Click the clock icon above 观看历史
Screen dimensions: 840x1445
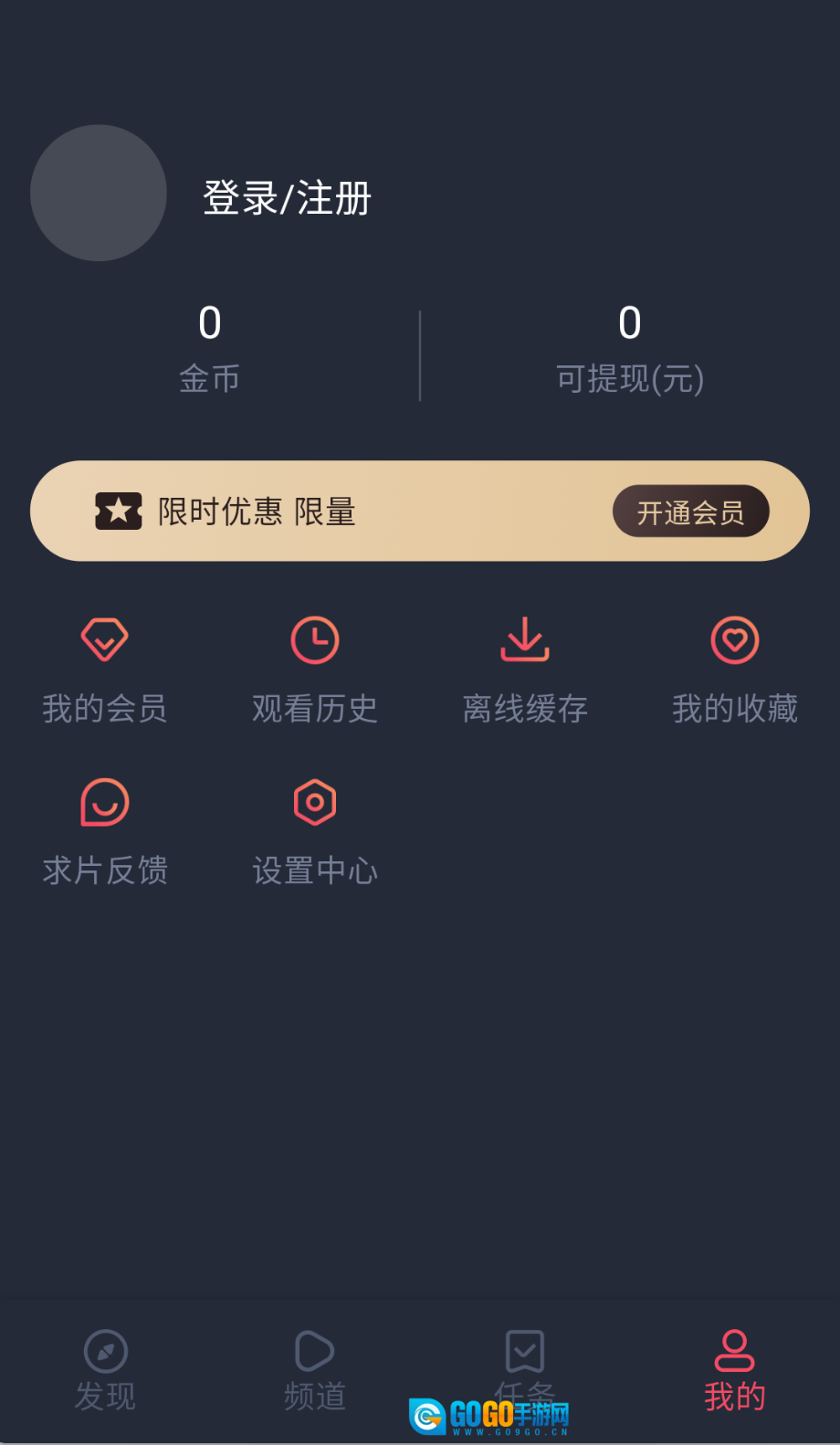tap(314, 639)
